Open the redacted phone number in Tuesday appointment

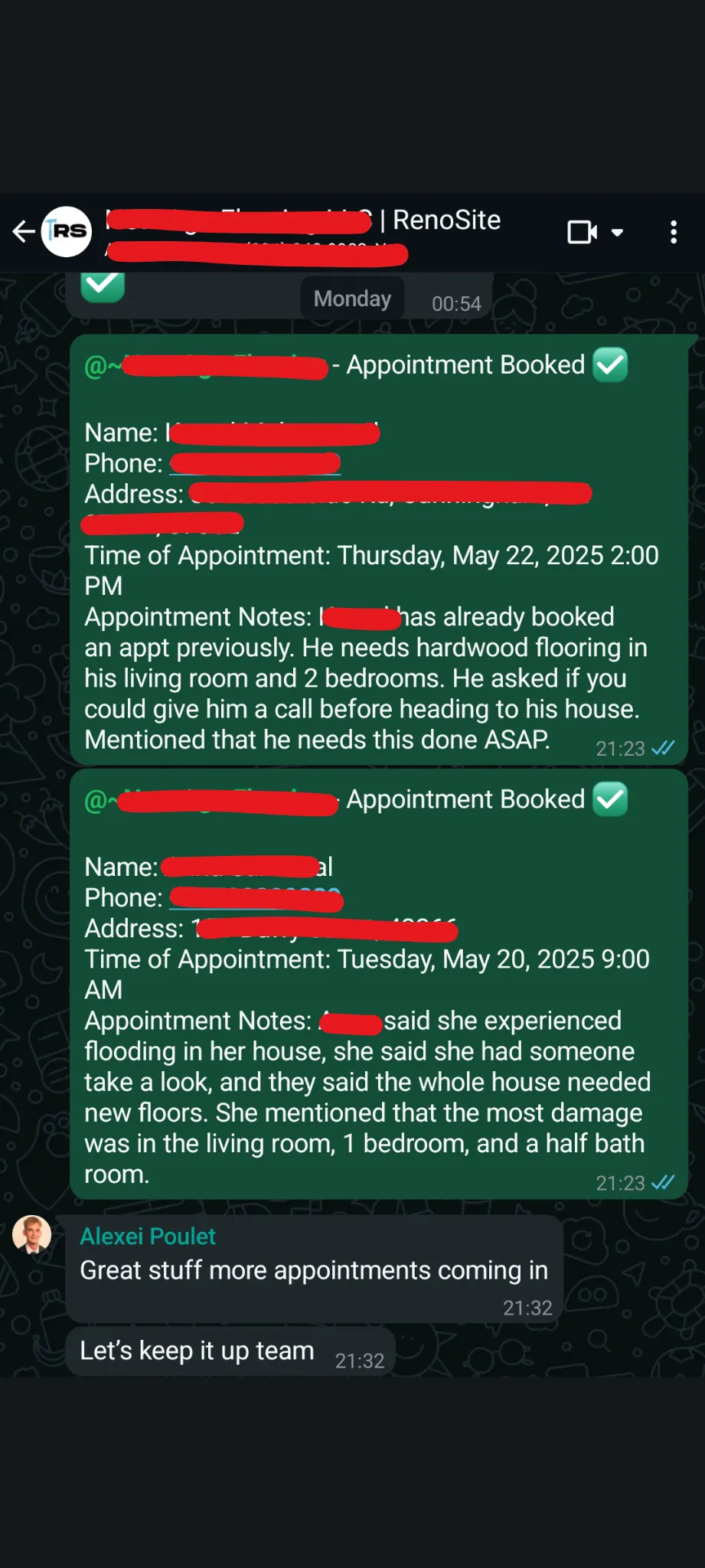tap(255, 898)
